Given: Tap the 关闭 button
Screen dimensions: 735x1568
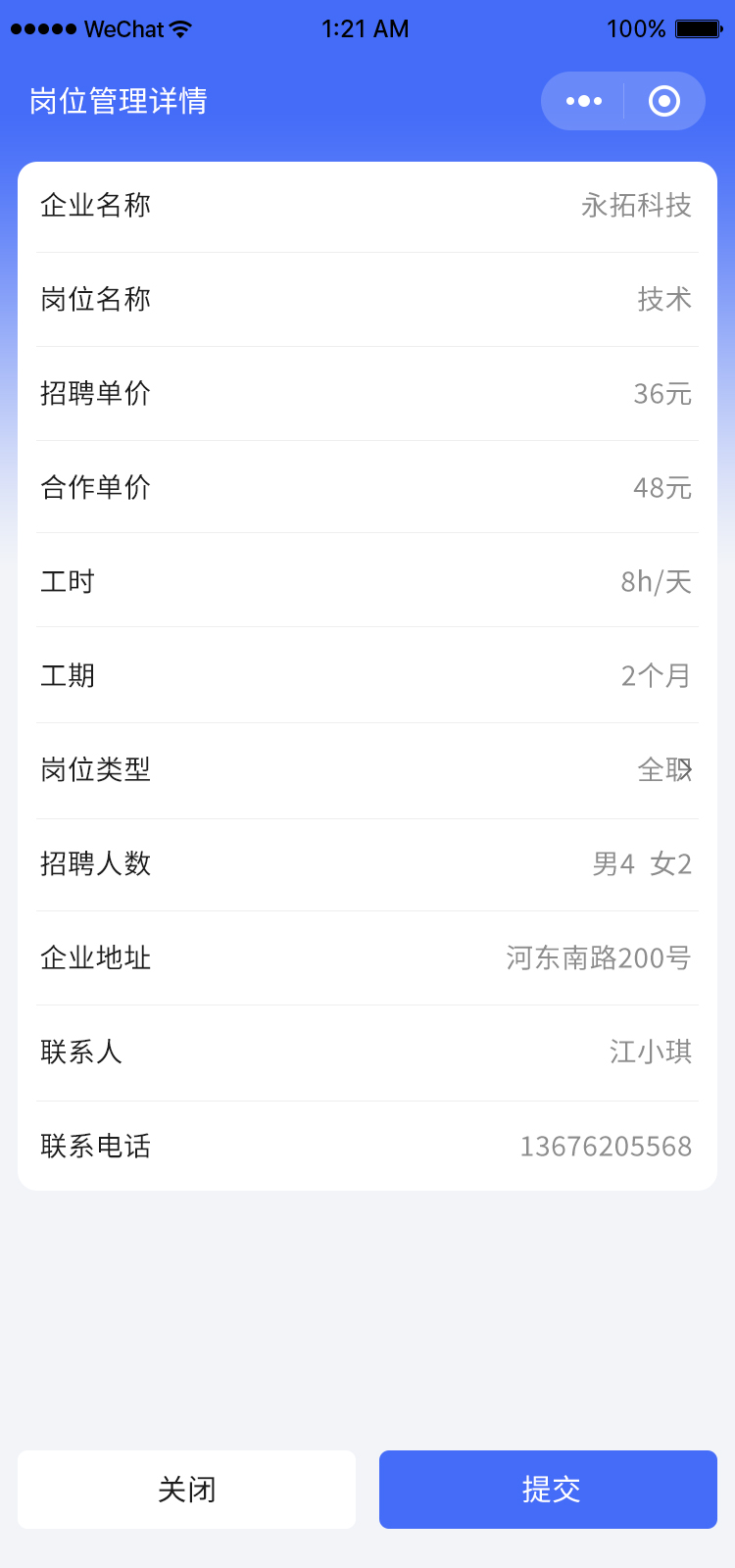Looking at the screenshot, I should pyautogui.click(x=186, y=1490).
